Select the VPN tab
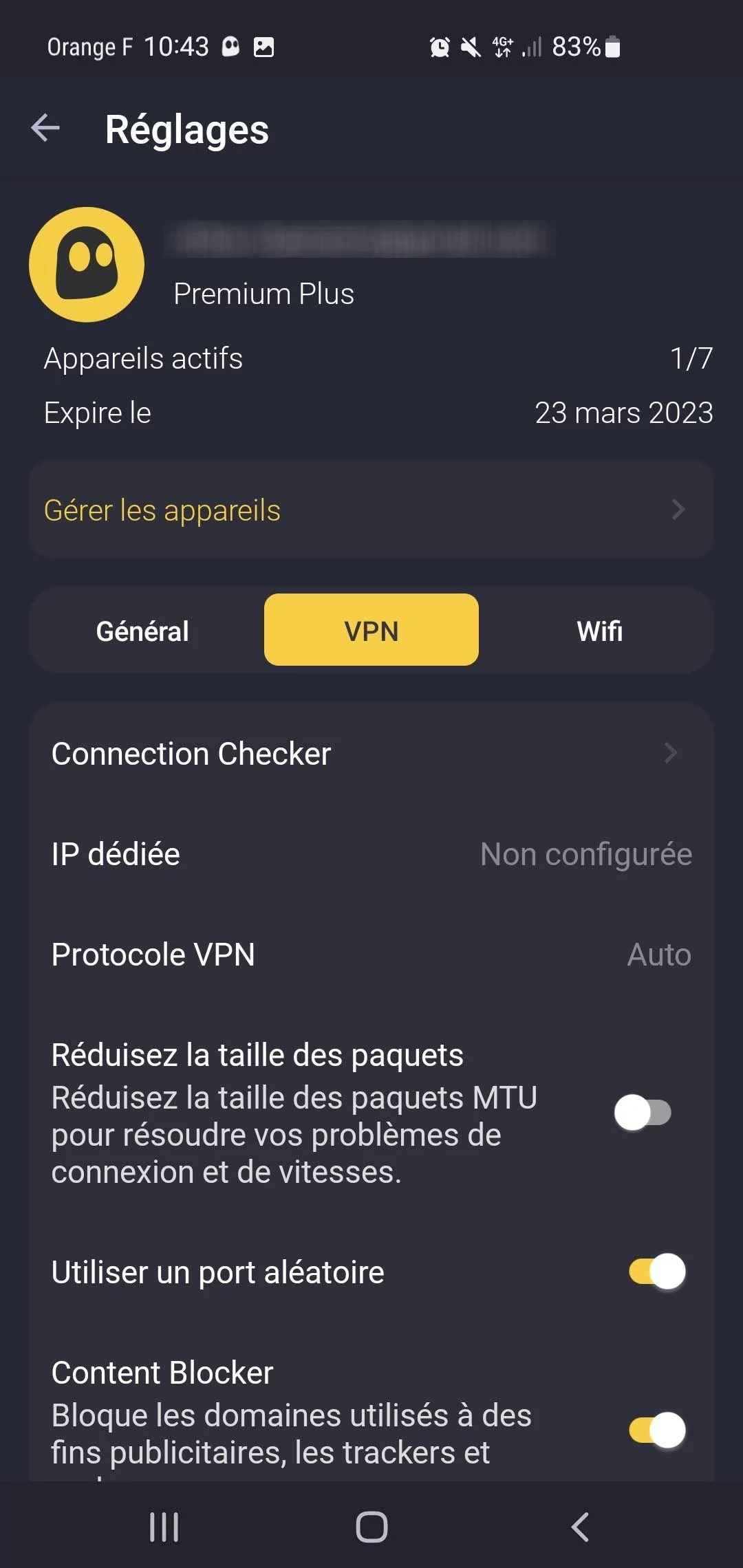The height and width of the screenshot is (1568, 743). tap(371, 631)
